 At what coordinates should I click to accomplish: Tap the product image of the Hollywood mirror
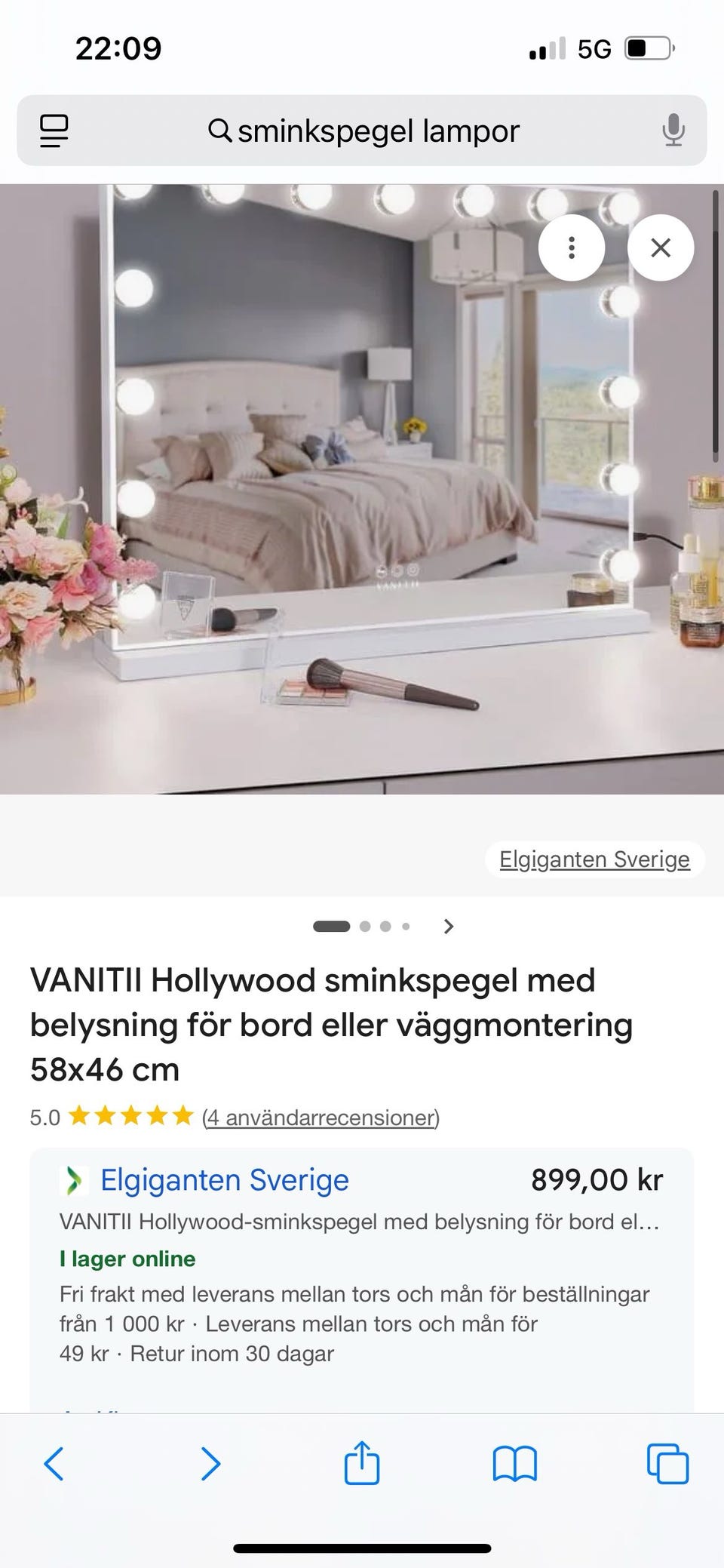click(362, 483)
